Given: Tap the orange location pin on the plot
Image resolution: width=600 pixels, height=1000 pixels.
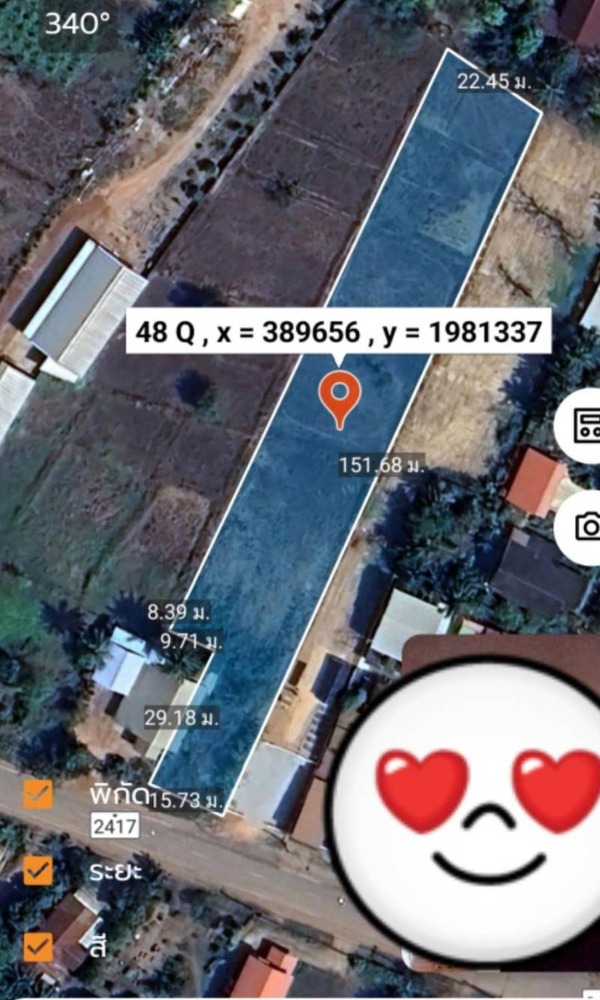Looking at the screenshot, I should tap(340, 396).
